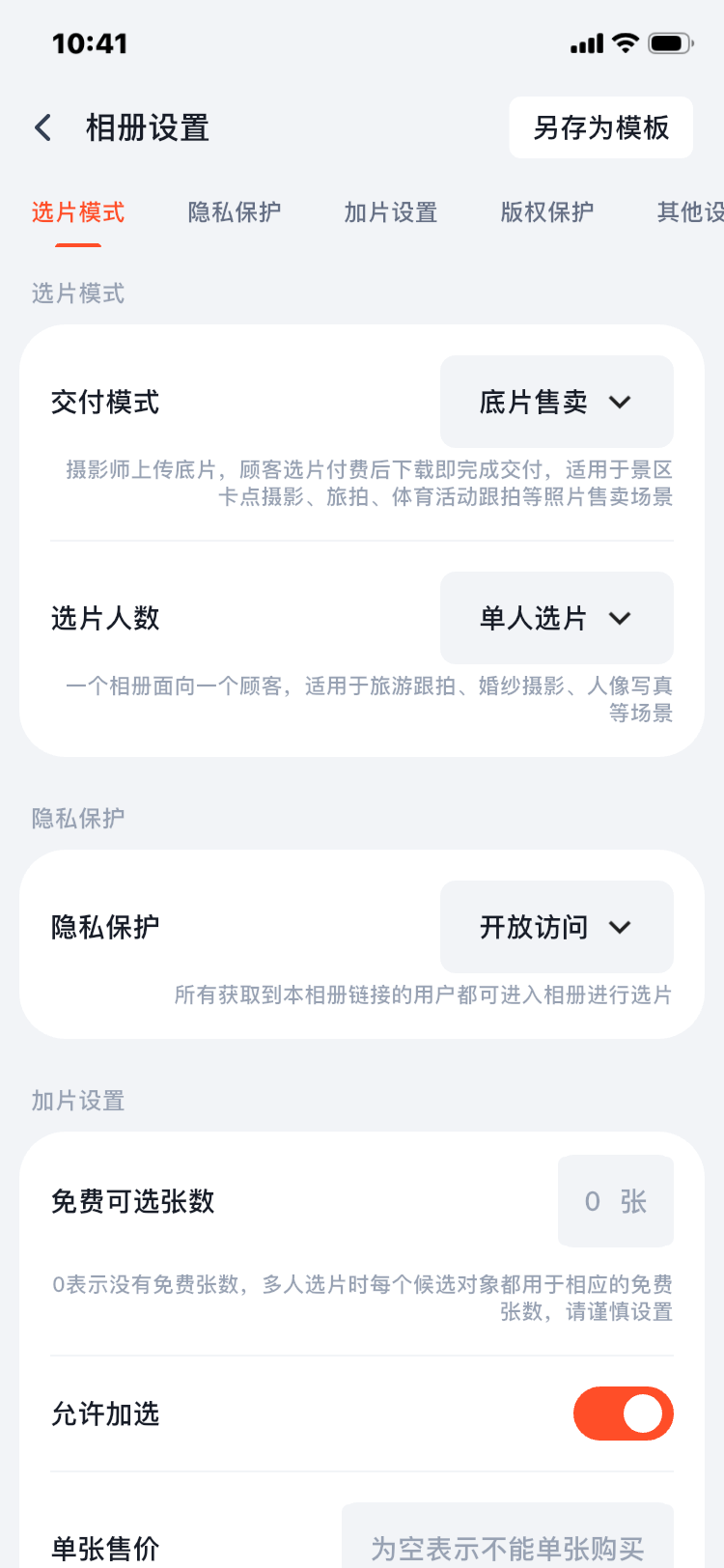
Task: Tap the 另存为模板 button
Action: tap(600, 127)
